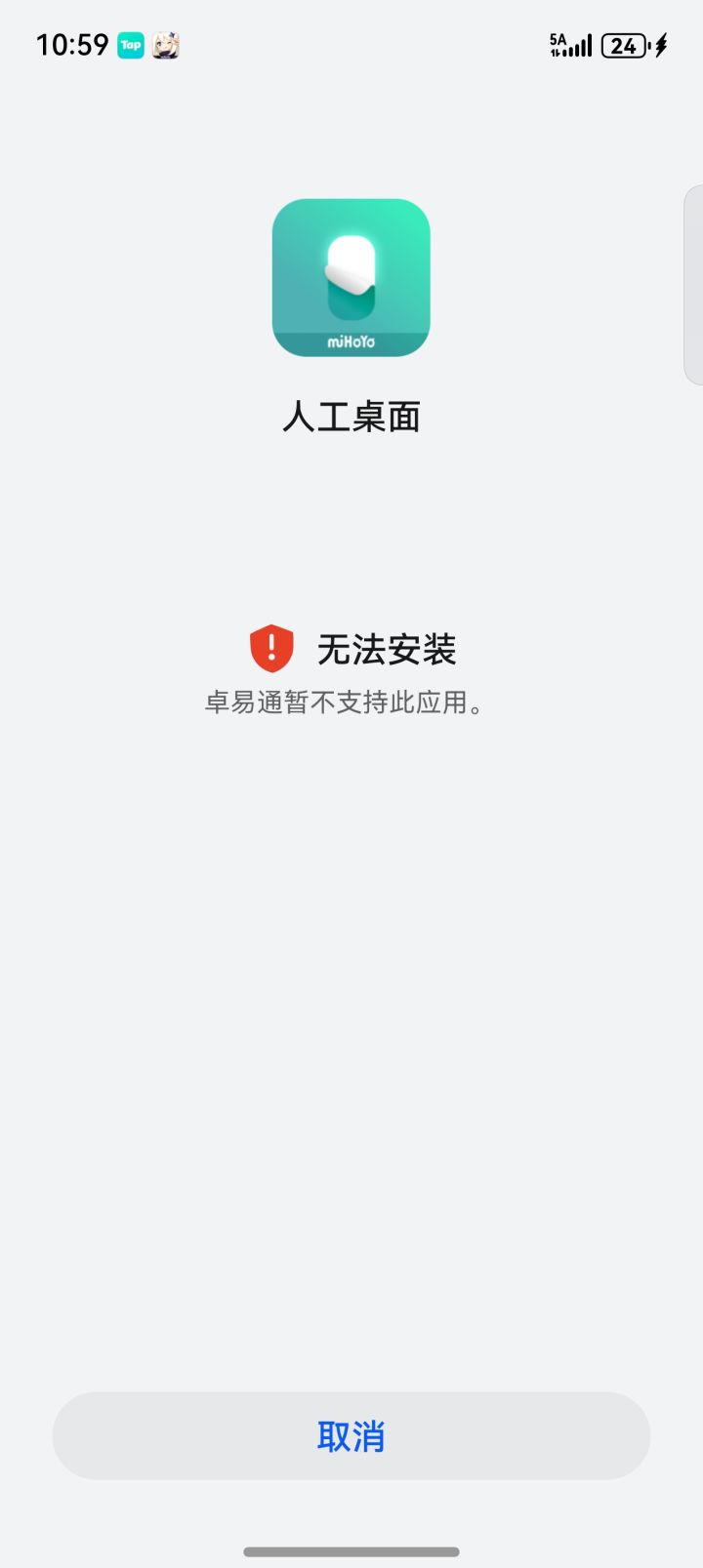
Task: Tap the 人工桌面 app name label
Action: (351, 415)
